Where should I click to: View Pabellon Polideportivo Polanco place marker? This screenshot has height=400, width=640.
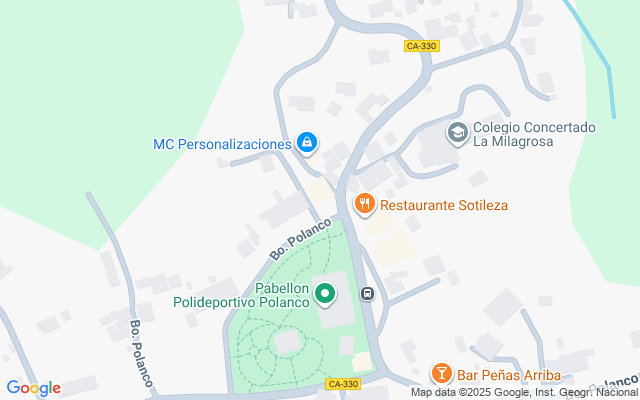325,294
